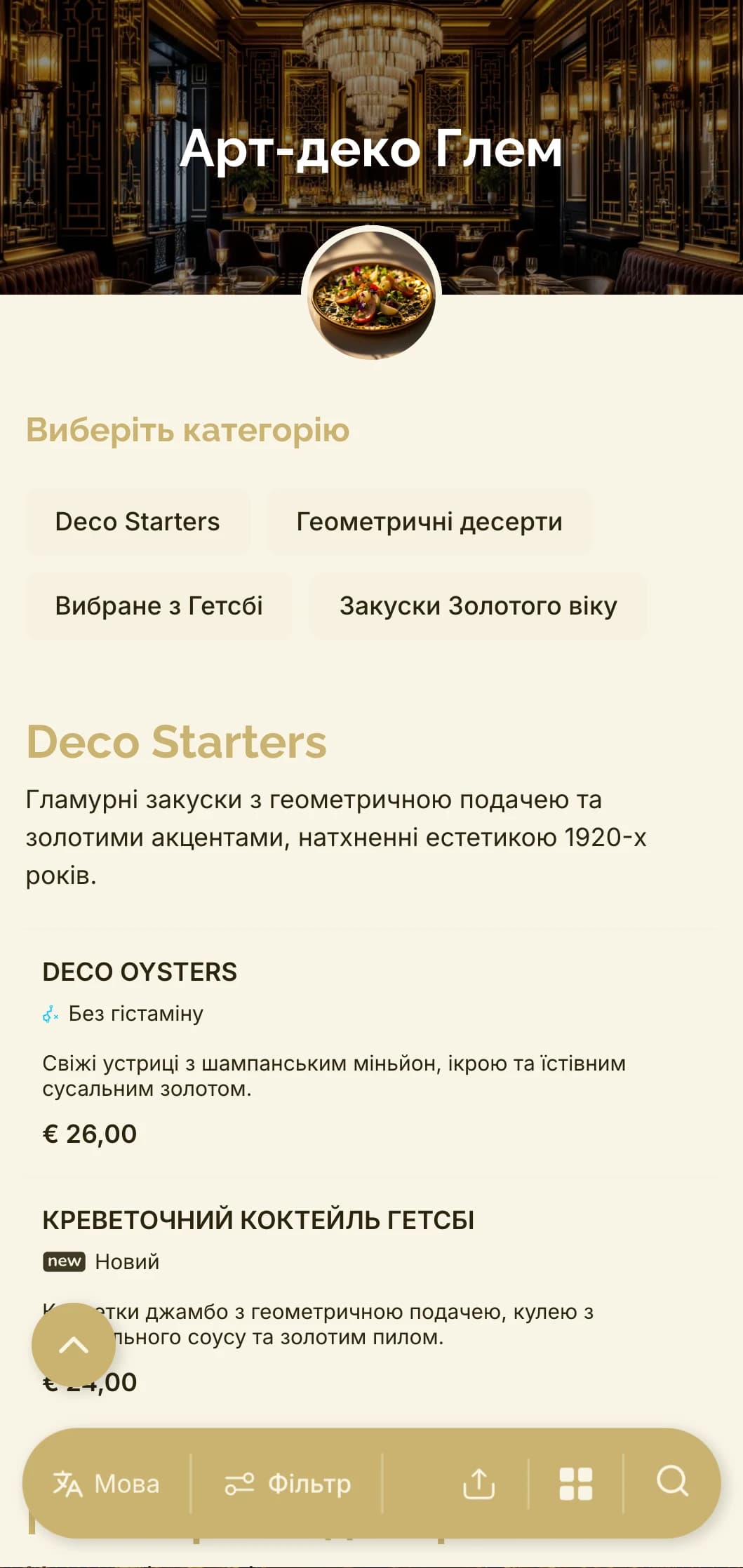Change language via Мова button
The image size is (743, 1568).
107,1484
